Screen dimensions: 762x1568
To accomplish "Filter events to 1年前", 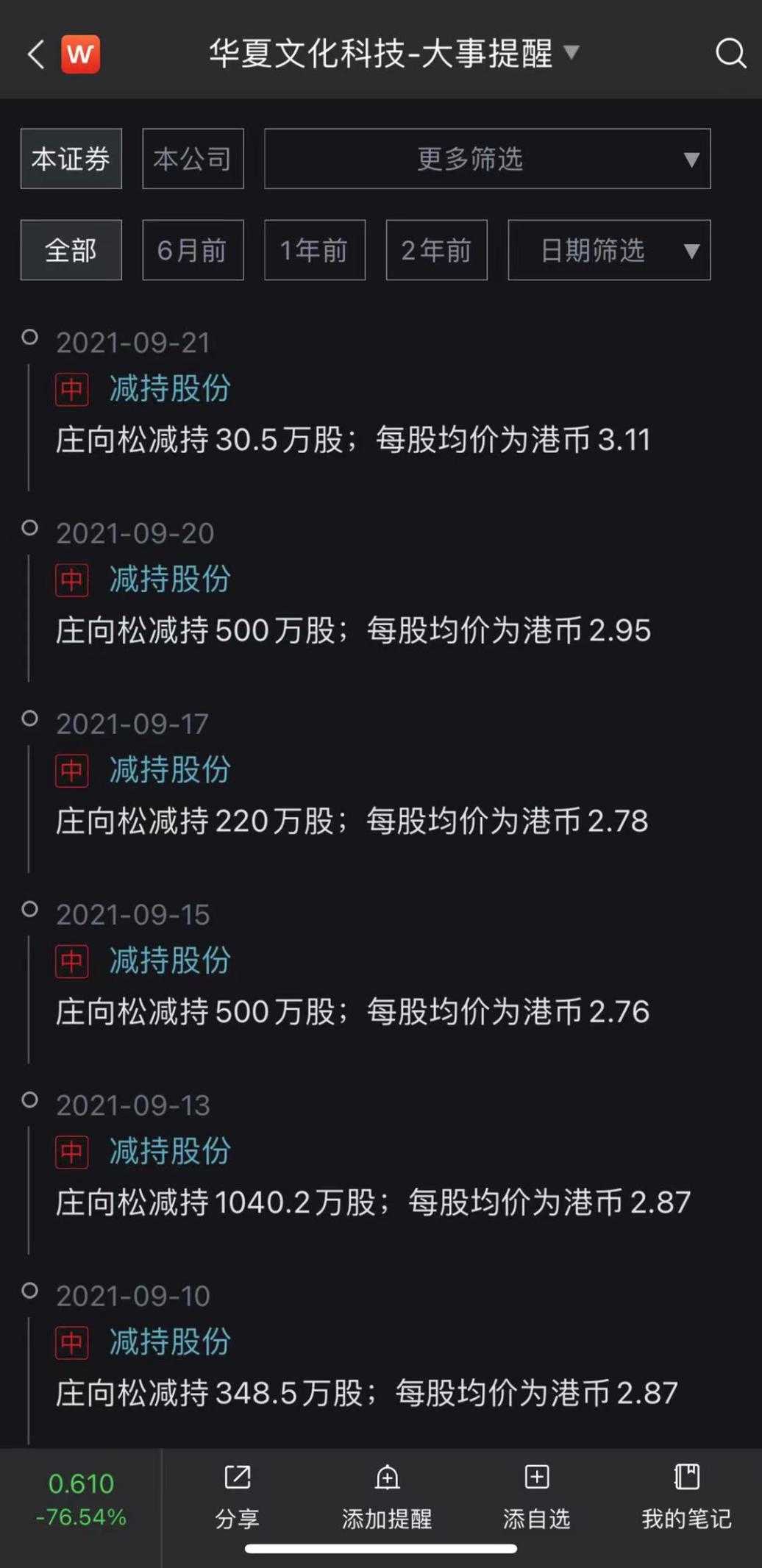I will pos(315,250).
